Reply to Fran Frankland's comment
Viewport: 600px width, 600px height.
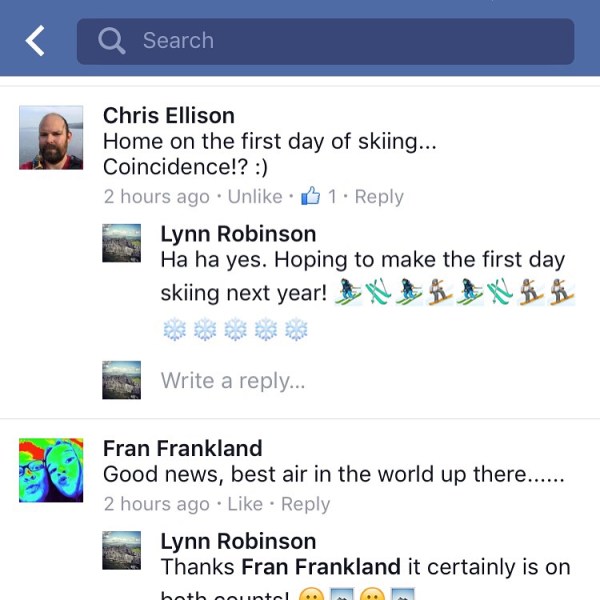coord(305,504)
